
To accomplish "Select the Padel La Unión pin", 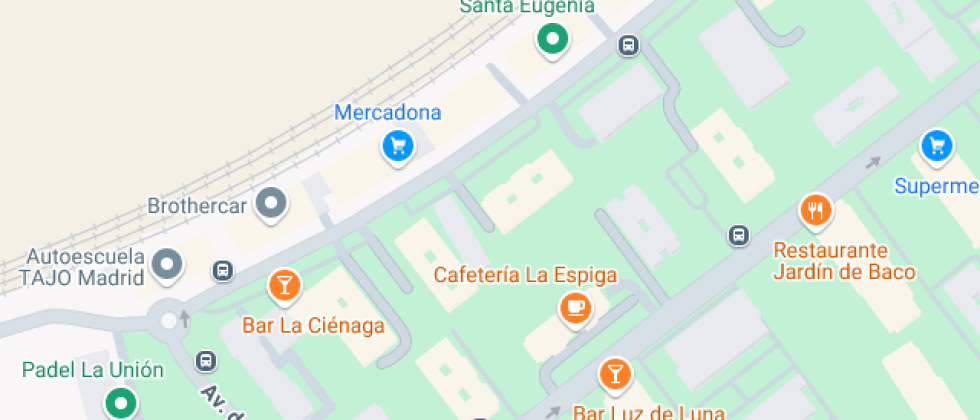I will coord(121,403).
